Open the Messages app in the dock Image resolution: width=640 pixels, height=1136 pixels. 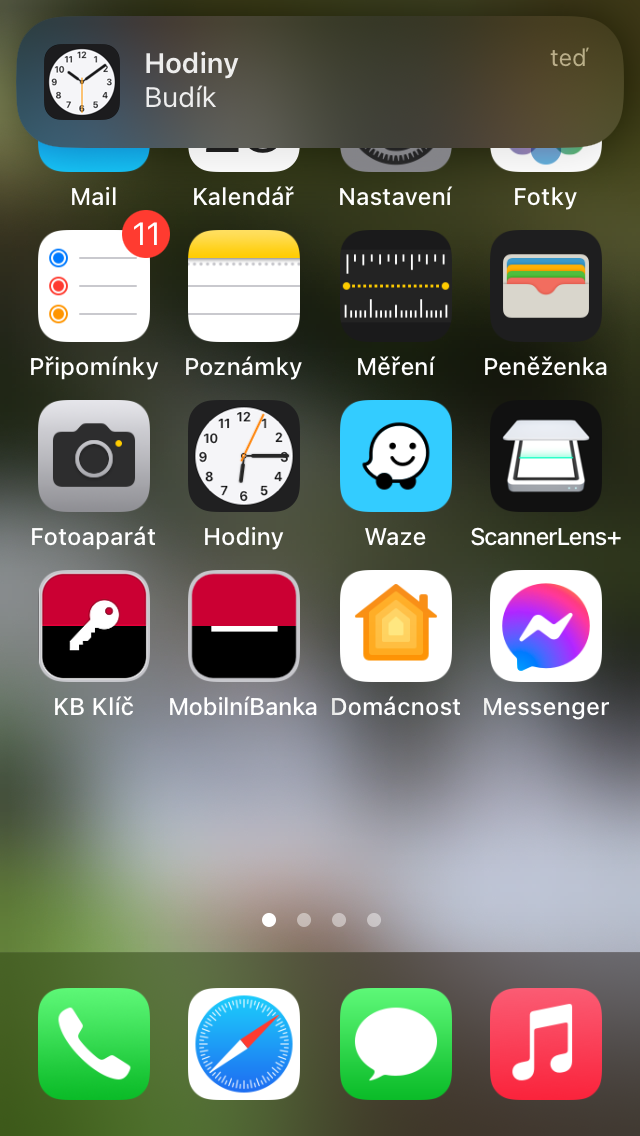(x=396, y=1044)
